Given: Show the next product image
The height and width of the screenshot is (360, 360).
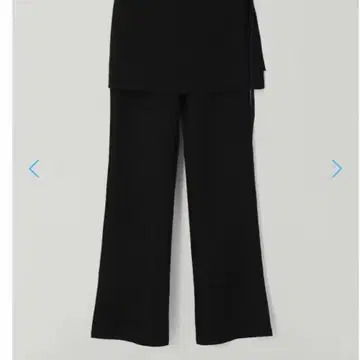Looking at the screenshot, I should (x=337, y=169).
